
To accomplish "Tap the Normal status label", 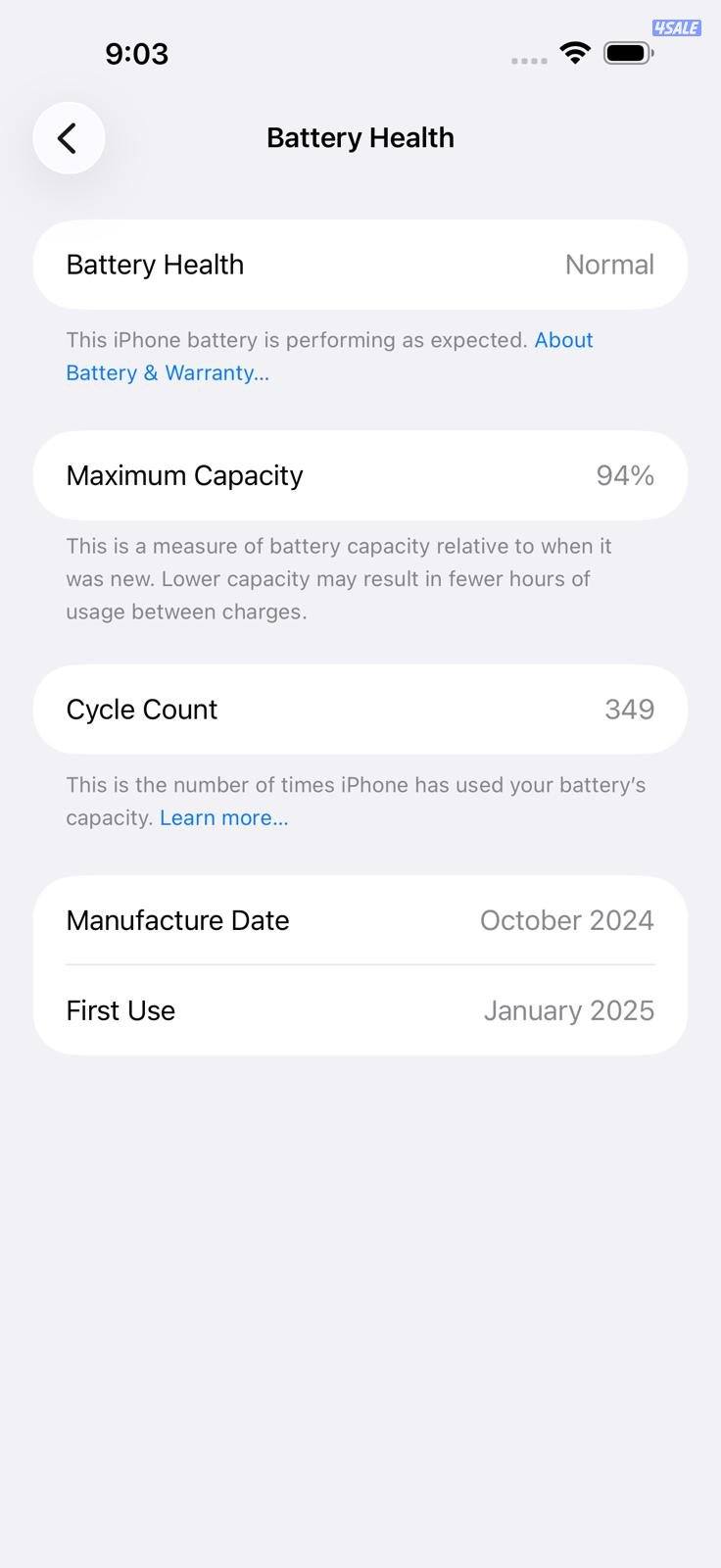I will pos(608,265).
